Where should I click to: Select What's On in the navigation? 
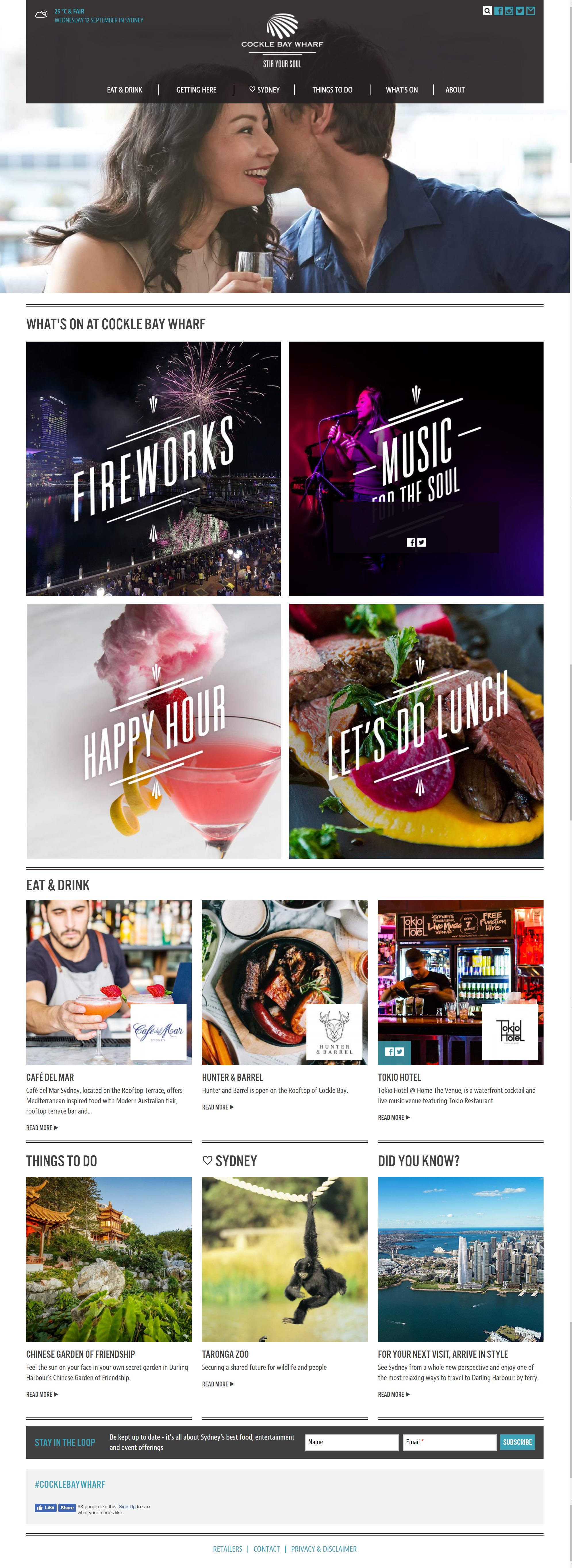402,89
